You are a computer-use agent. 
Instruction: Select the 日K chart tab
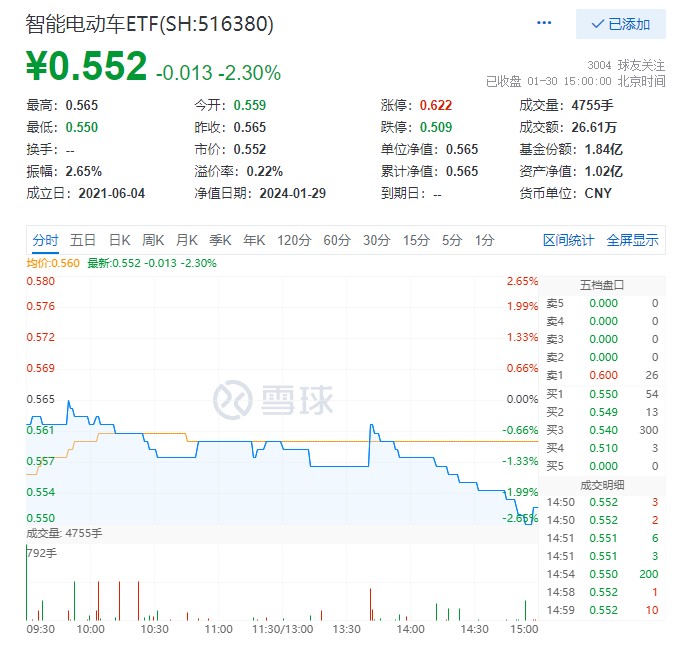[119, 240]
